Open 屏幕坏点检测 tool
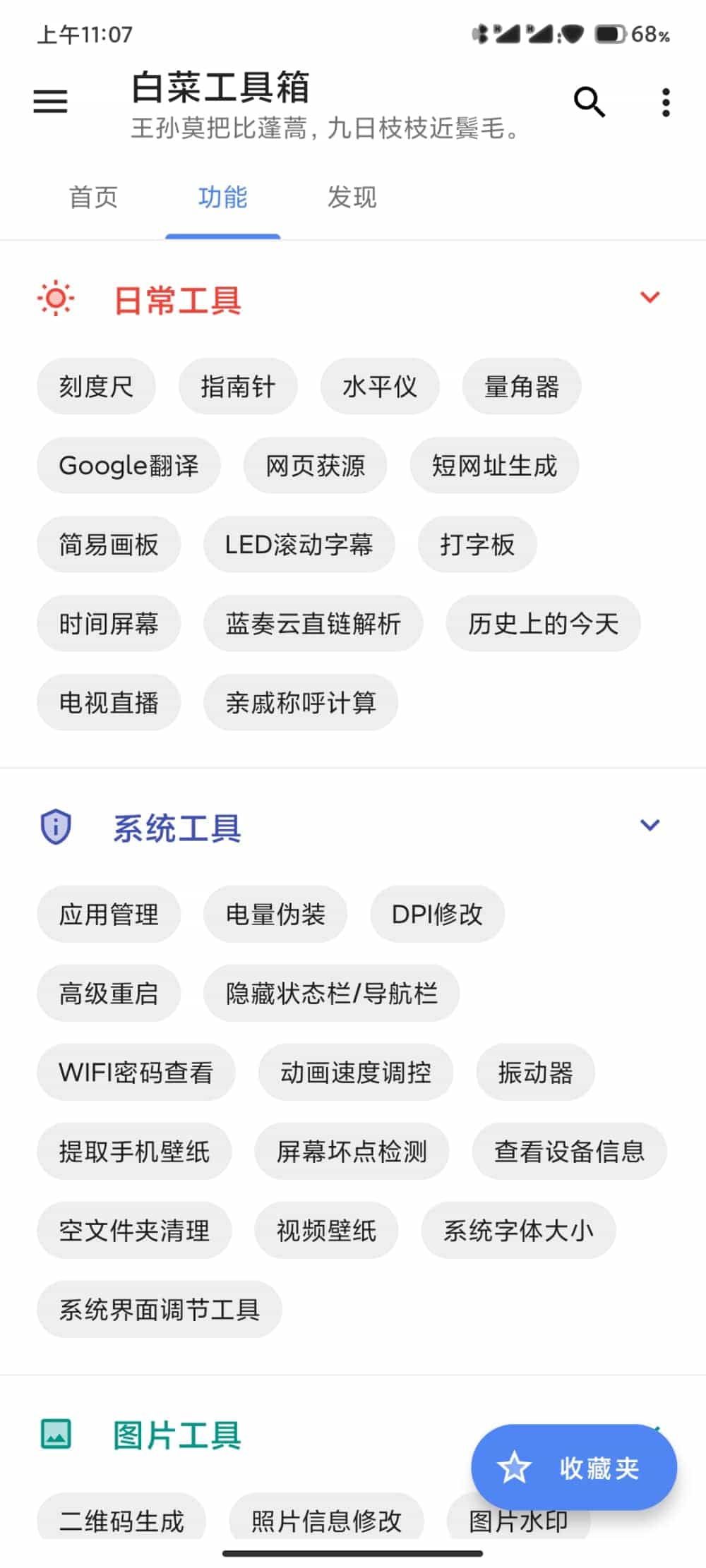Viewport: 706px width, 1568px height. [x=352, y=1151]
